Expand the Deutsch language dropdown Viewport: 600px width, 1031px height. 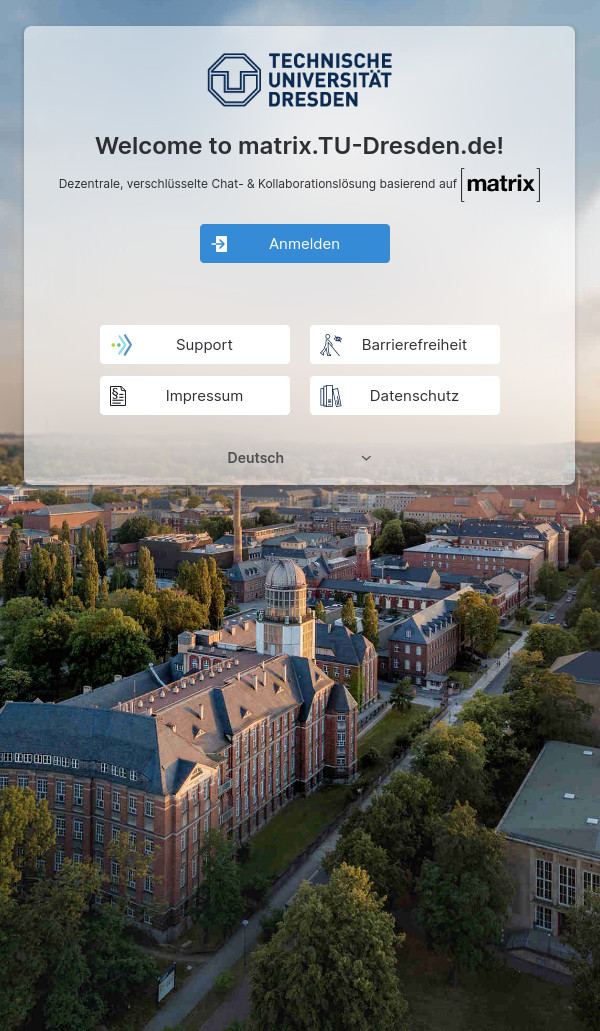pyautogui.click(x=300, y=458)
